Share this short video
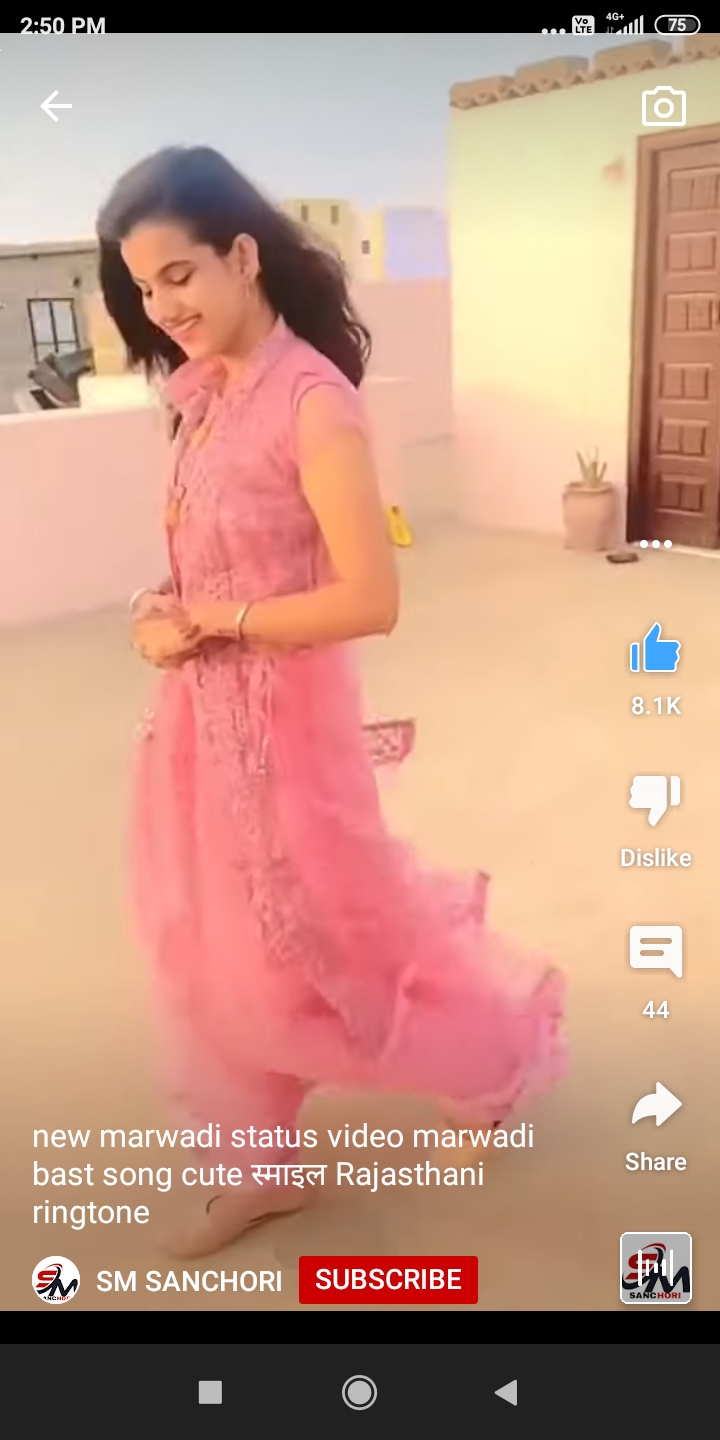Screen dimensions: 720x1440 pyautogui.click(x=655, y=1106)
